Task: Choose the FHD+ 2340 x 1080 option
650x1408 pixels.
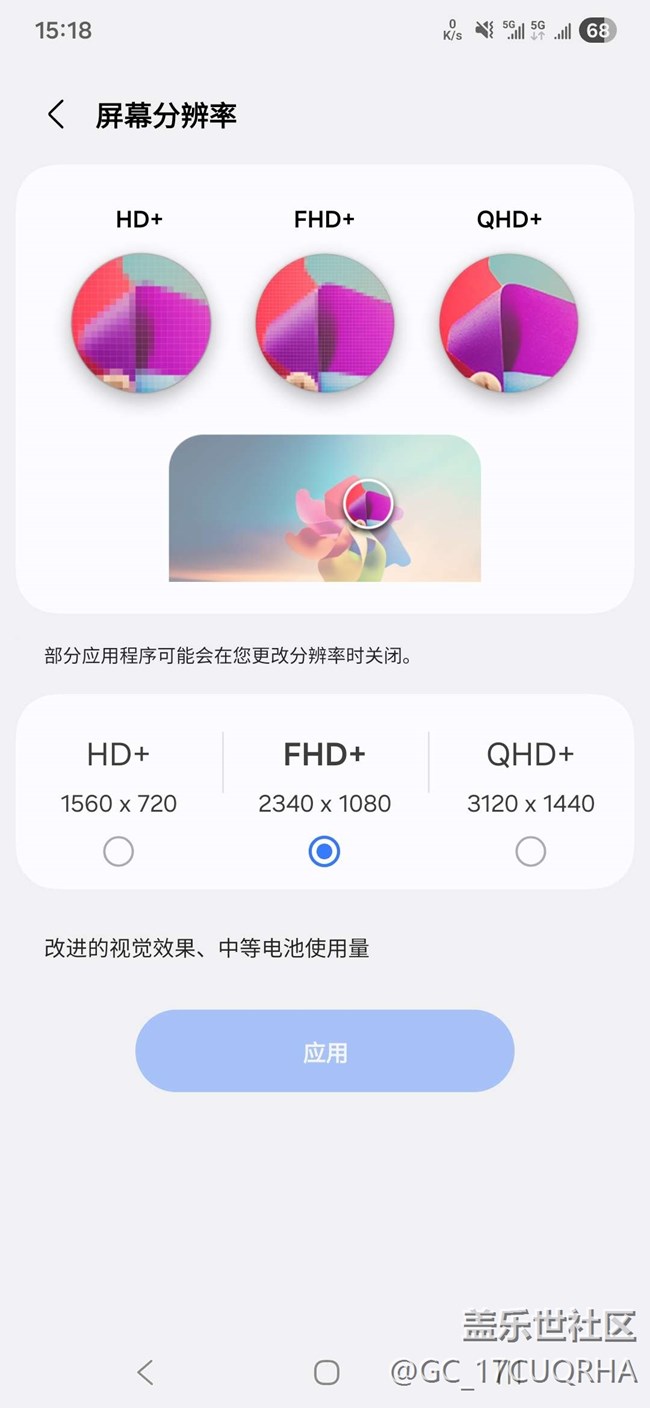Action: coord(324,851)
